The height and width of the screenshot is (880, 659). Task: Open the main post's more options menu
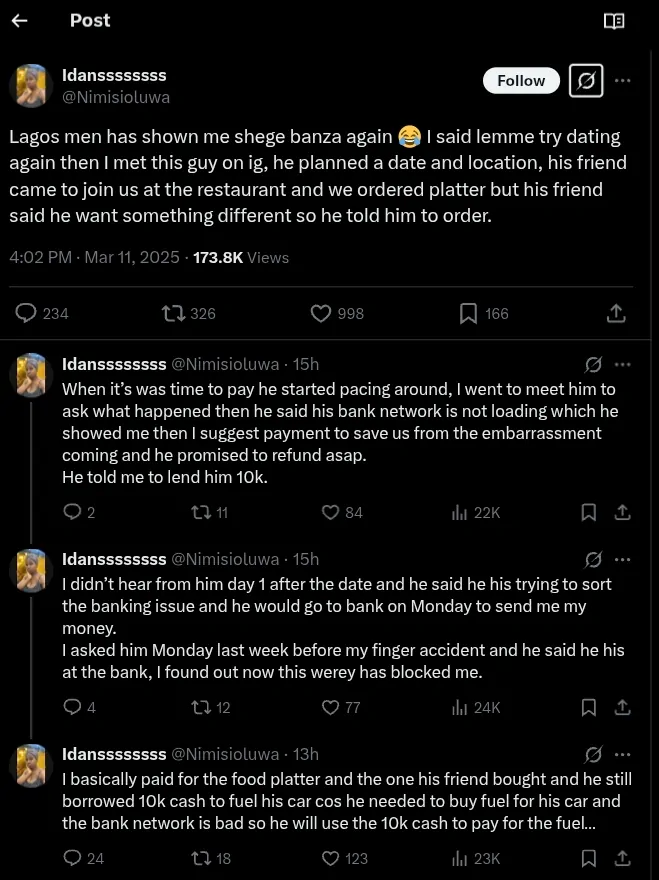[x=623, y=80]
